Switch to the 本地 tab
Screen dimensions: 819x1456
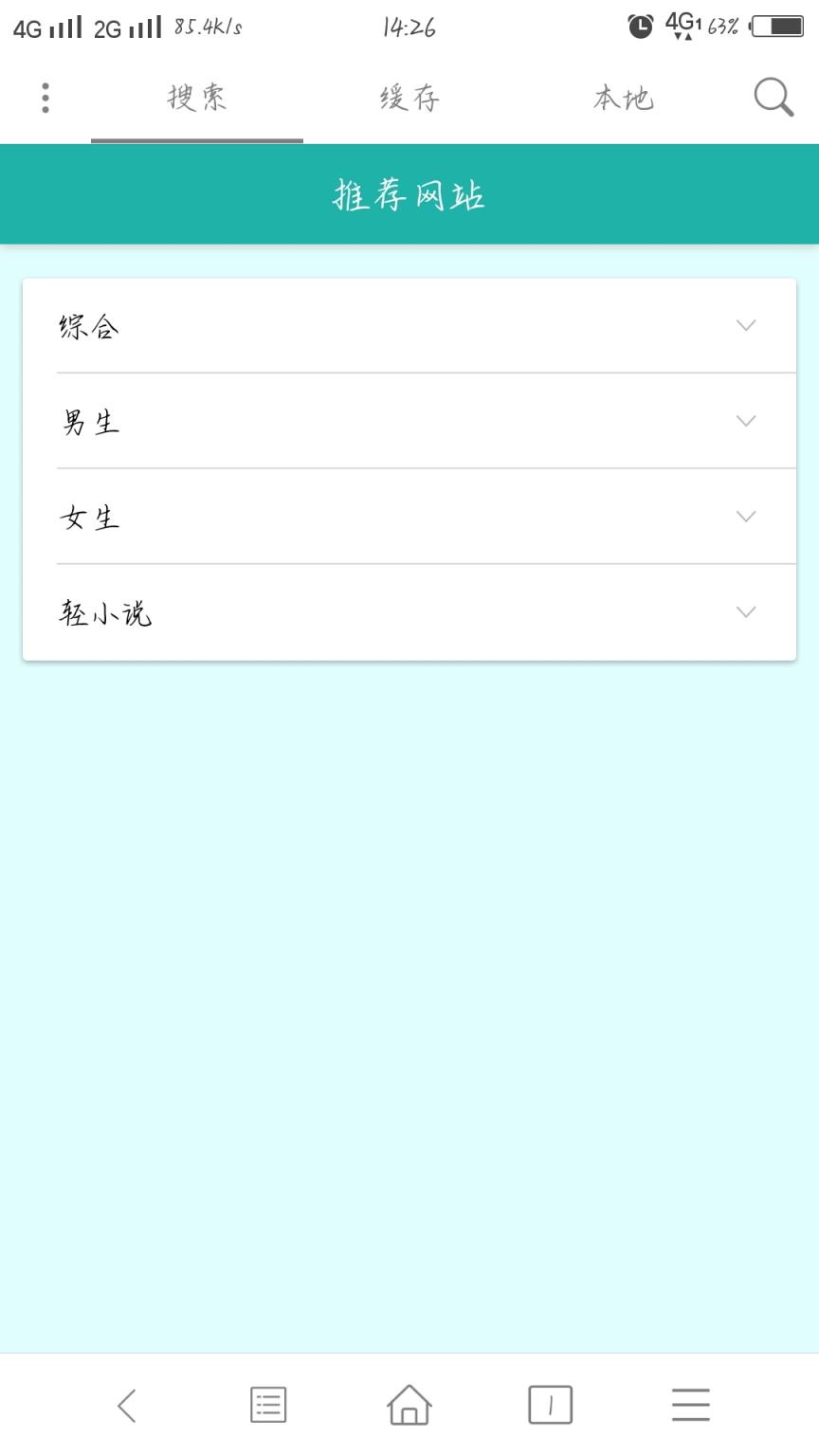pos(623,96)
